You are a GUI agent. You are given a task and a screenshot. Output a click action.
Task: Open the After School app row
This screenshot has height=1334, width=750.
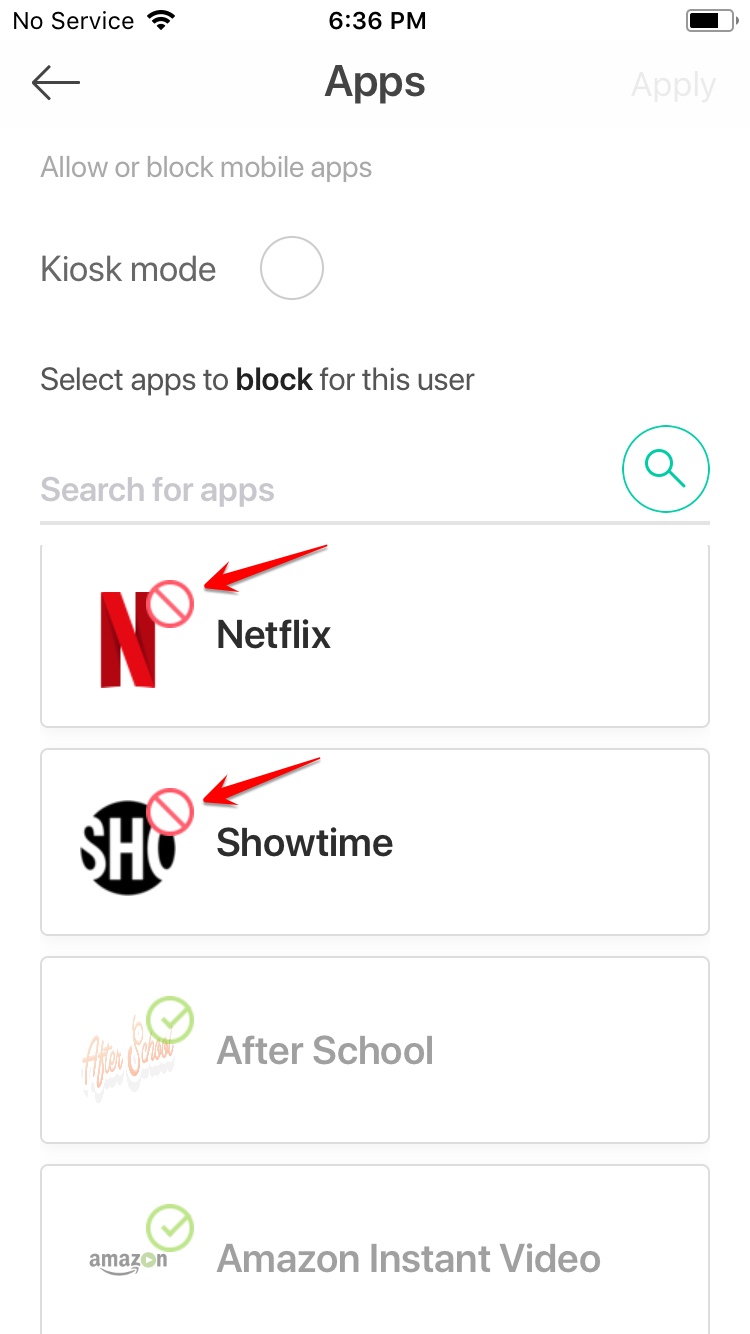[374, 1050]
